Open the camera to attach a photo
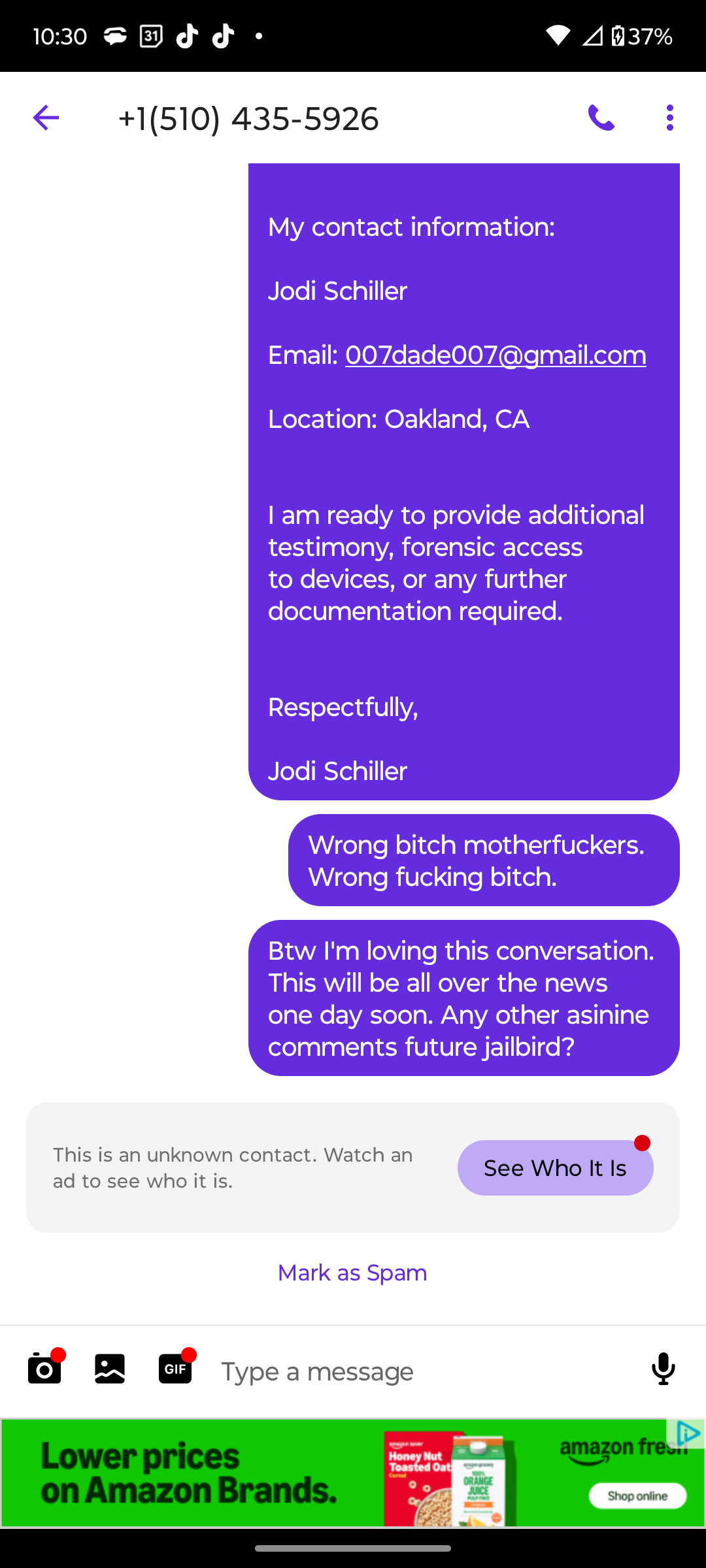Screen dimensions: 706x1568 tap(44, 1369)
